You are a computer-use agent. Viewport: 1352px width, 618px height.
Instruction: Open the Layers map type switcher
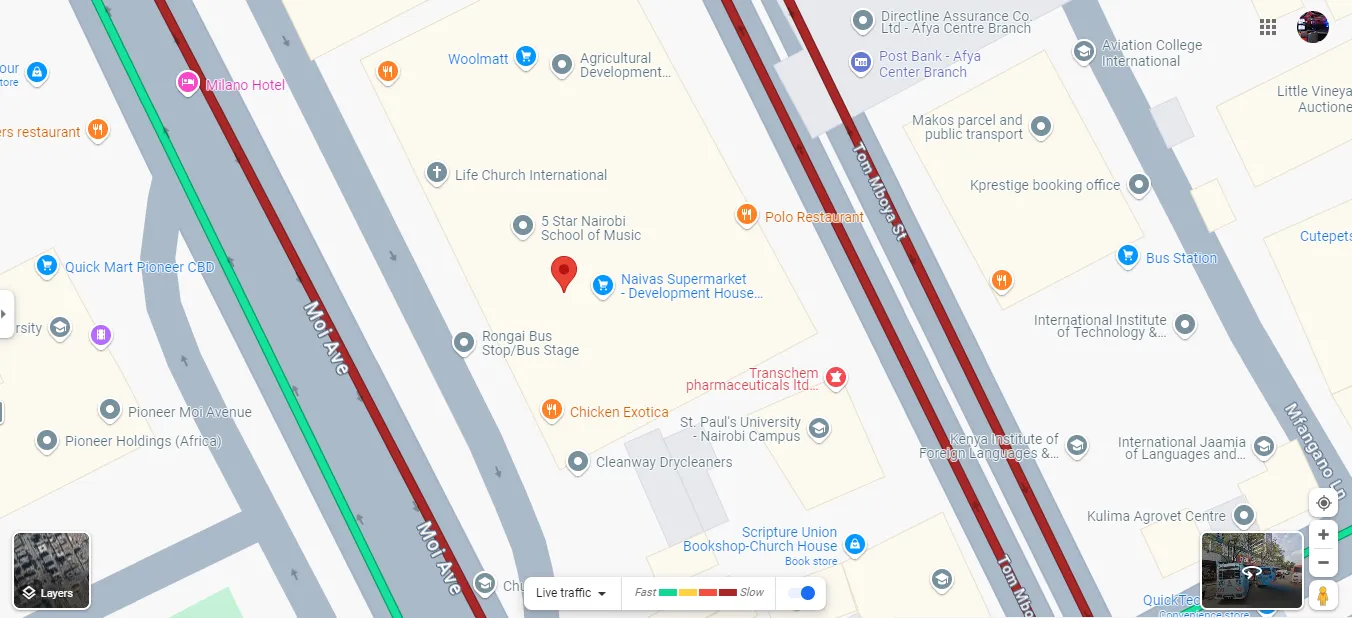click(x=51, y=571)
